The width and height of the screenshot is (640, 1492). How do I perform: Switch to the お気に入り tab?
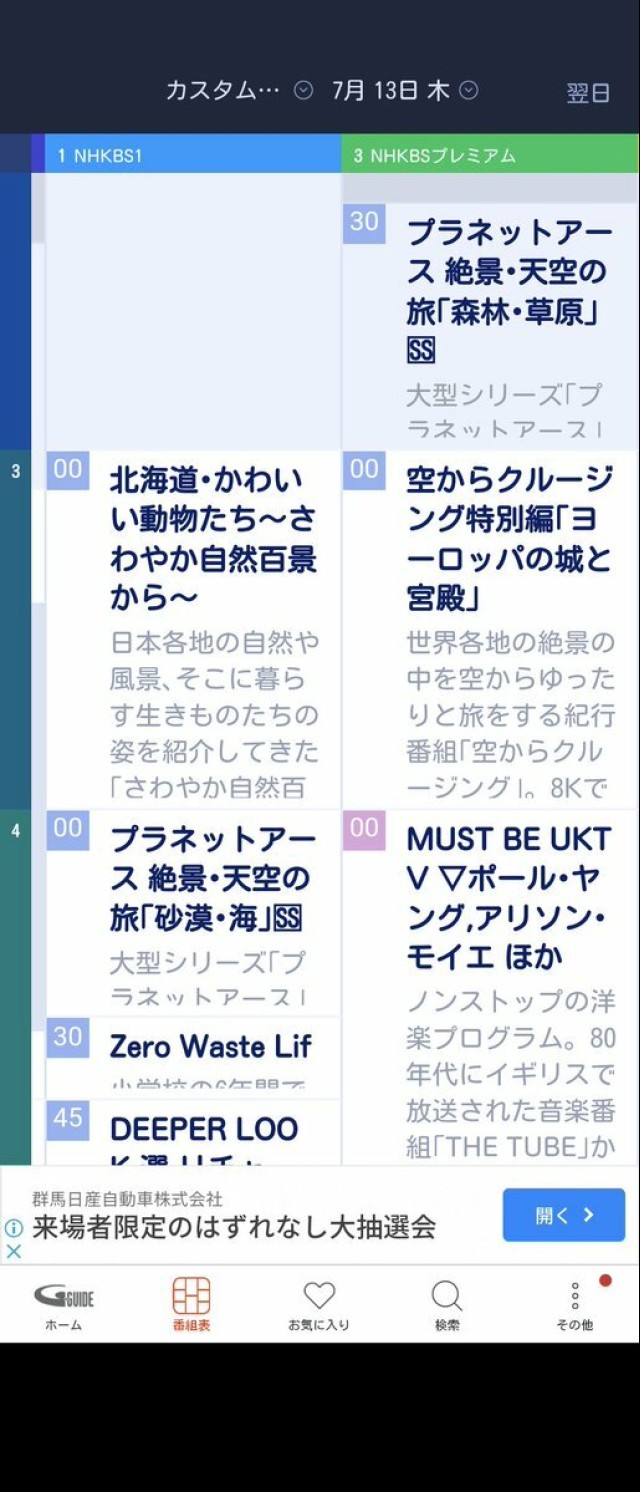(319, 1305)
